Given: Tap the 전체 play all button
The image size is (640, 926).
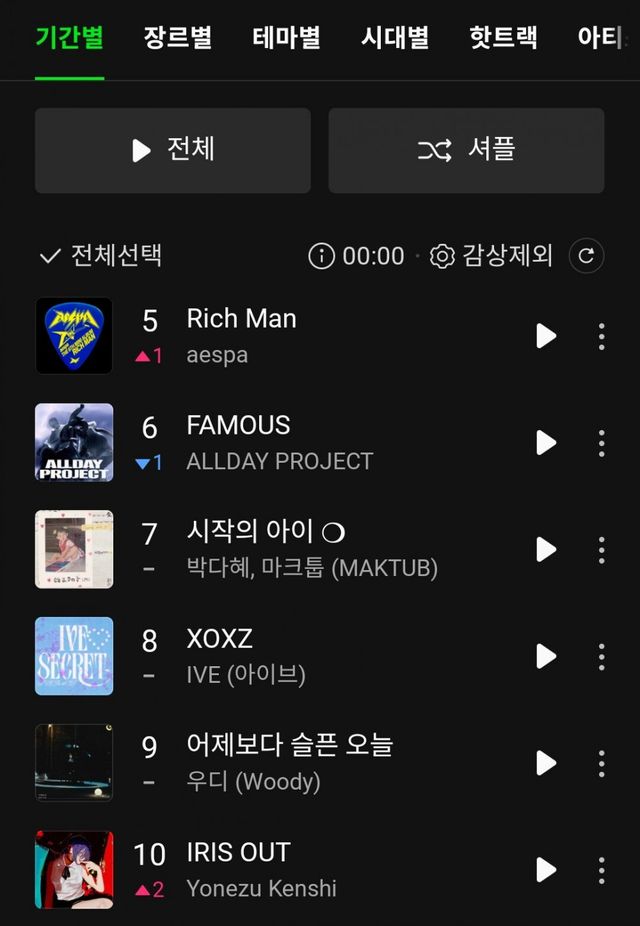Looking at the screenshot, I should [x=173, y=150].
